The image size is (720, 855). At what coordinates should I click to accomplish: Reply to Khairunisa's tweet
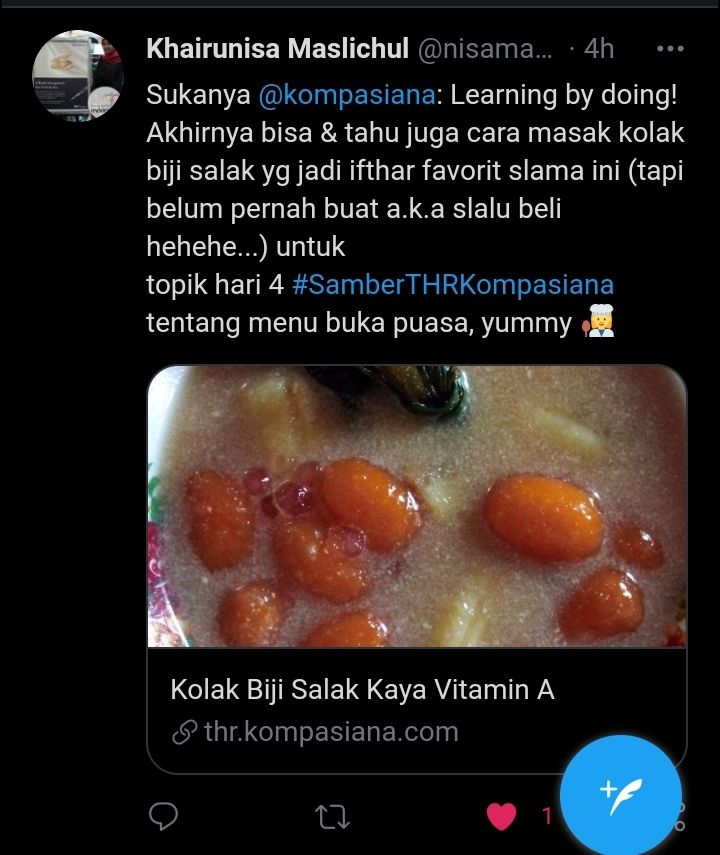[163, 817]
